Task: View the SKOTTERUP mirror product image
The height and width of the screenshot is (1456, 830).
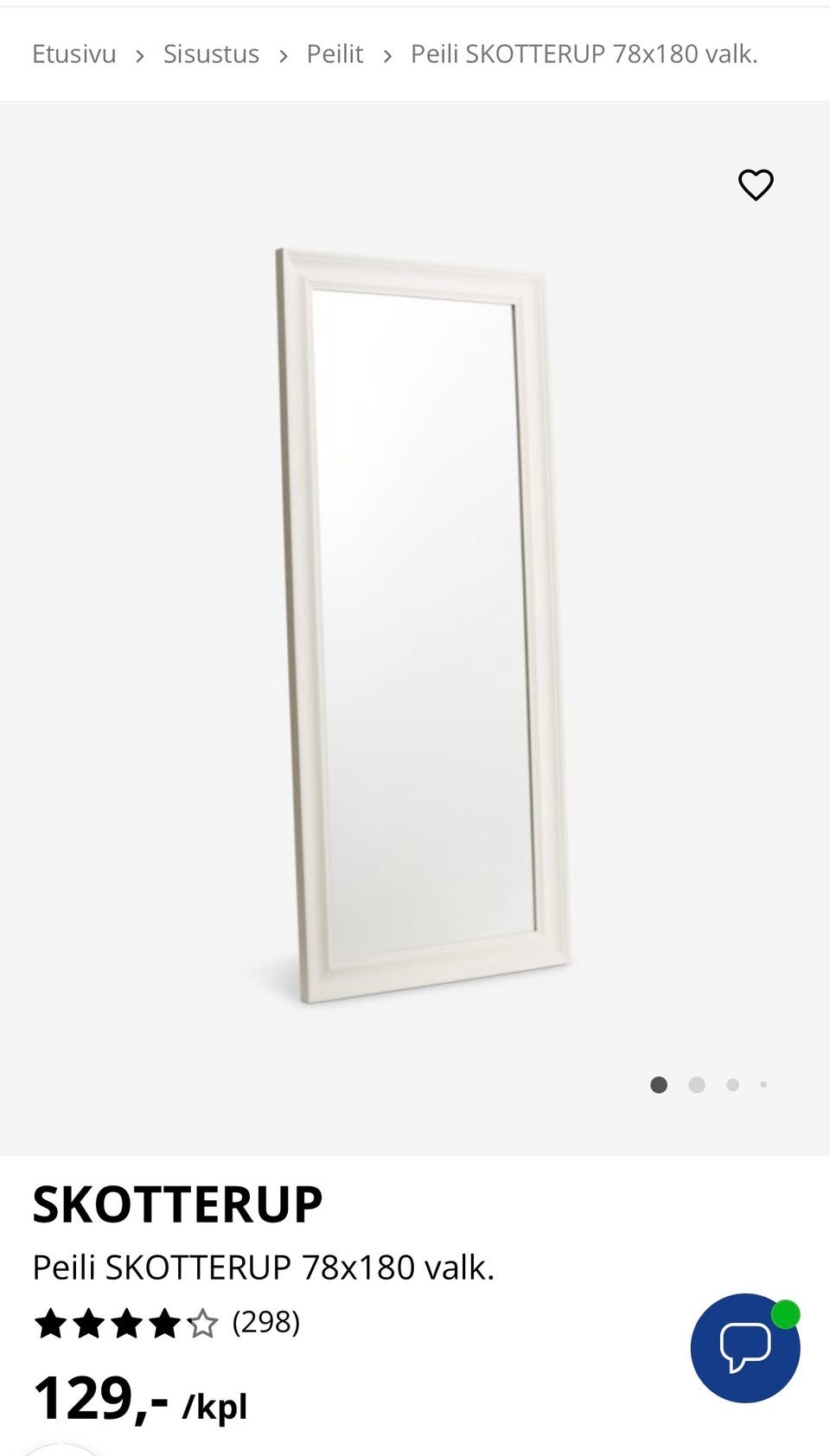Action: click(422, 626)
